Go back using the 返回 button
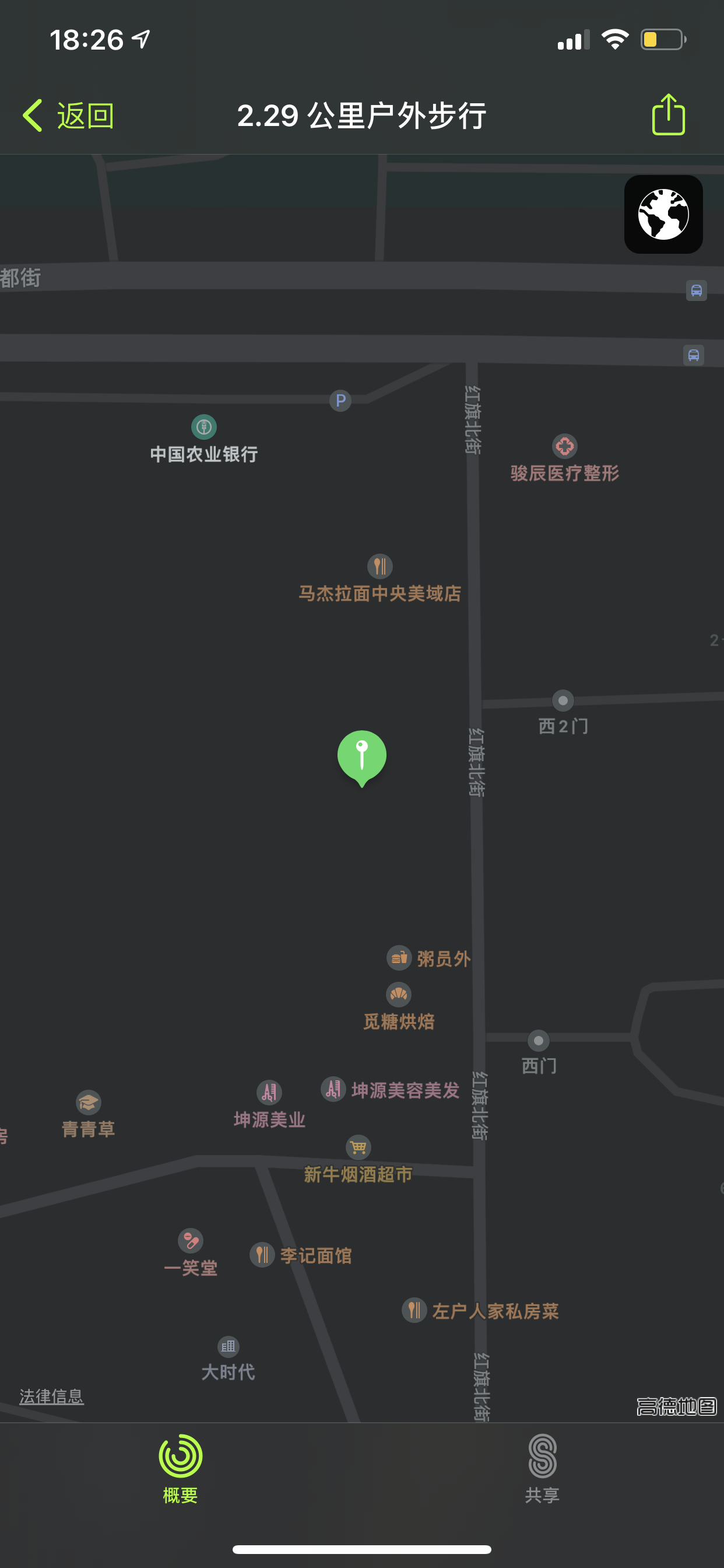The image size is (724, 1568). [x=69, y=116]
